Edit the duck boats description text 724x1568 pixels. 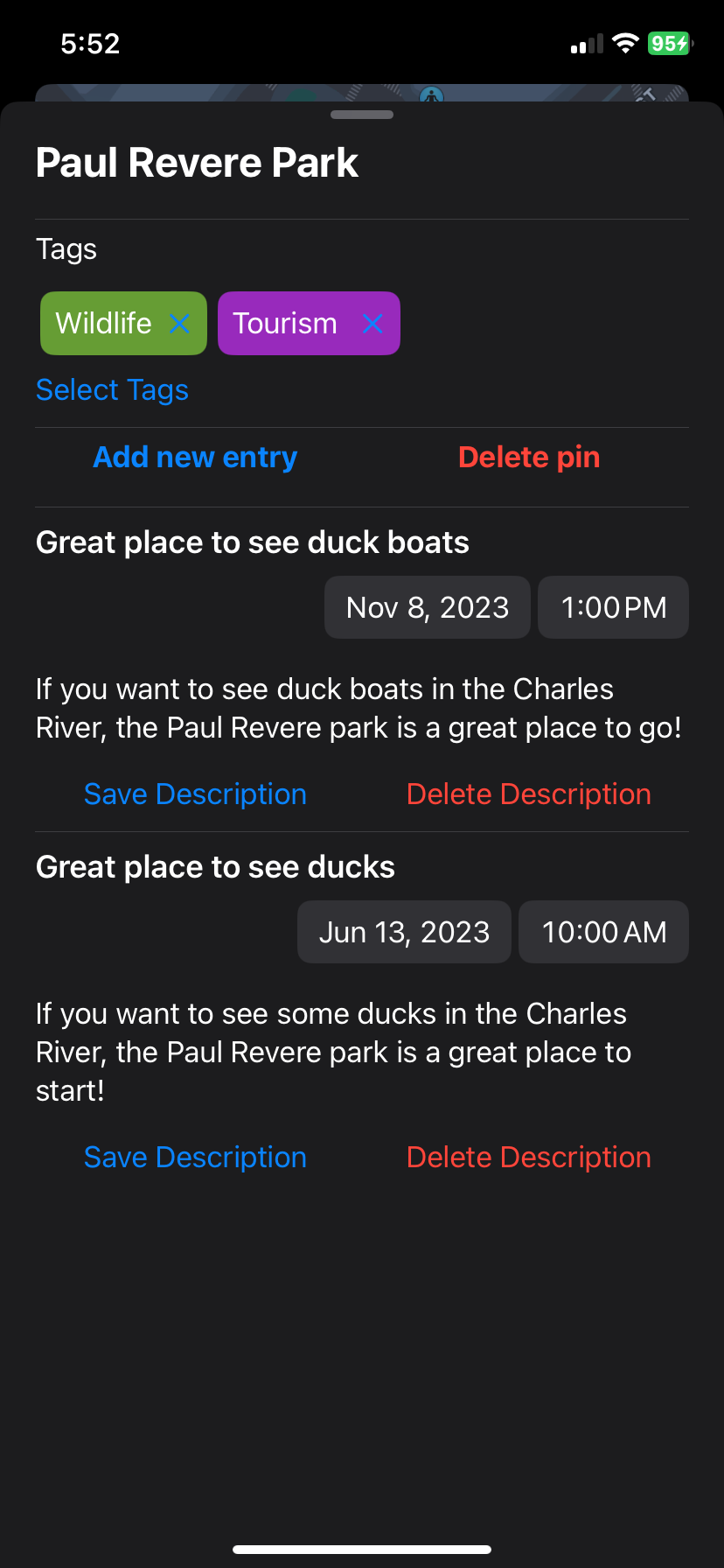(x=359, y=709)
